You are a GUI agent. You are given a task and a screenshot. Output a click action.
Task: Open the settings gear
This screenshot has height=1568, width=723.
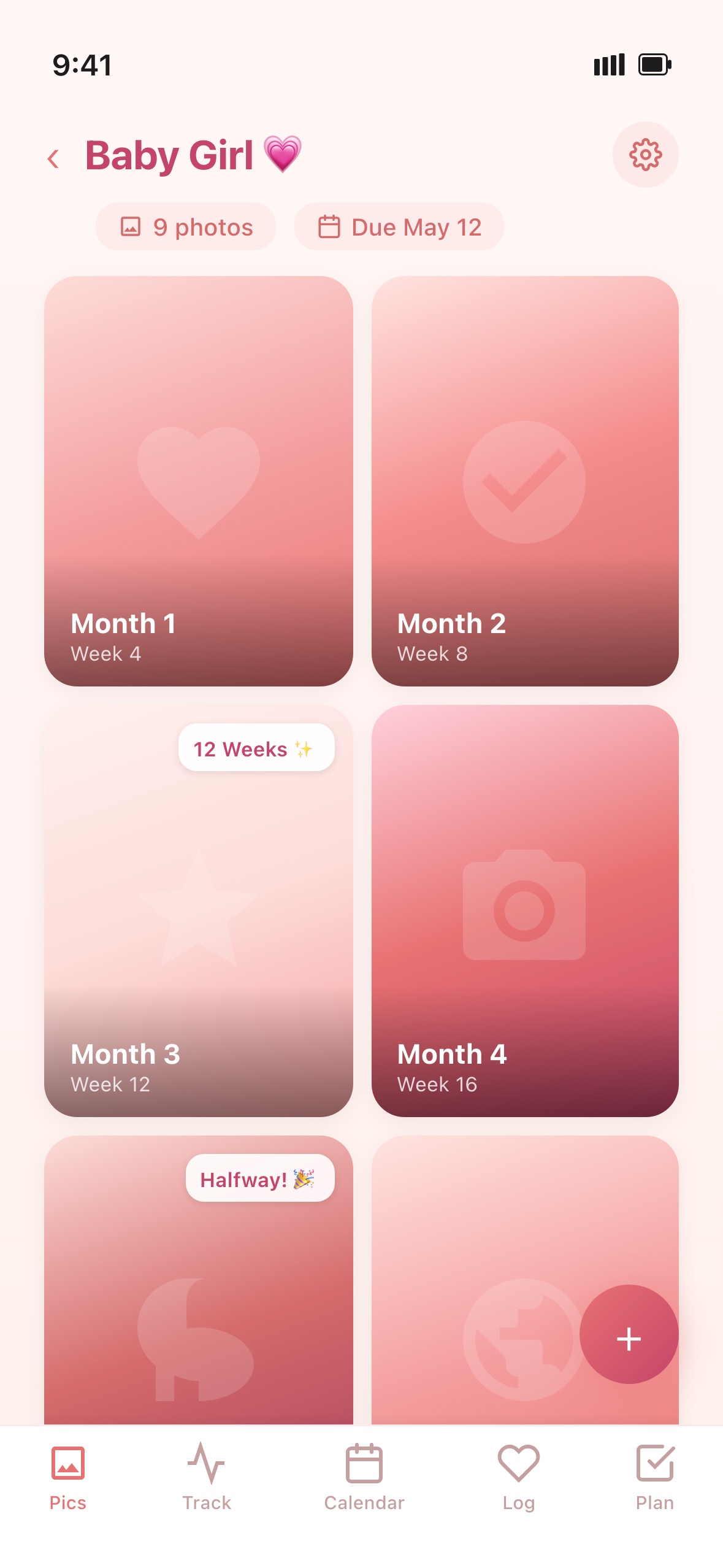click(645, 155)
